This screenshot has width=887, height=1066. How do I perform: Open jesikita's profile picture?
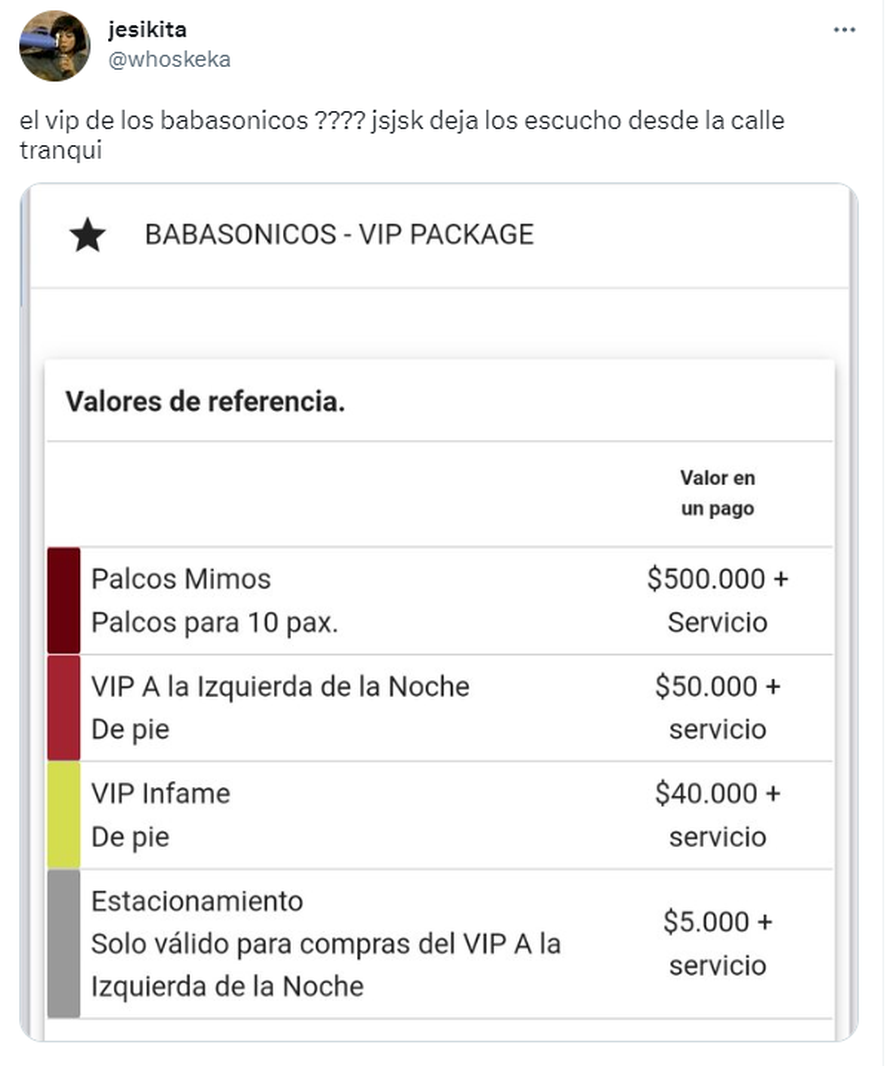click(x=55, y=46)
